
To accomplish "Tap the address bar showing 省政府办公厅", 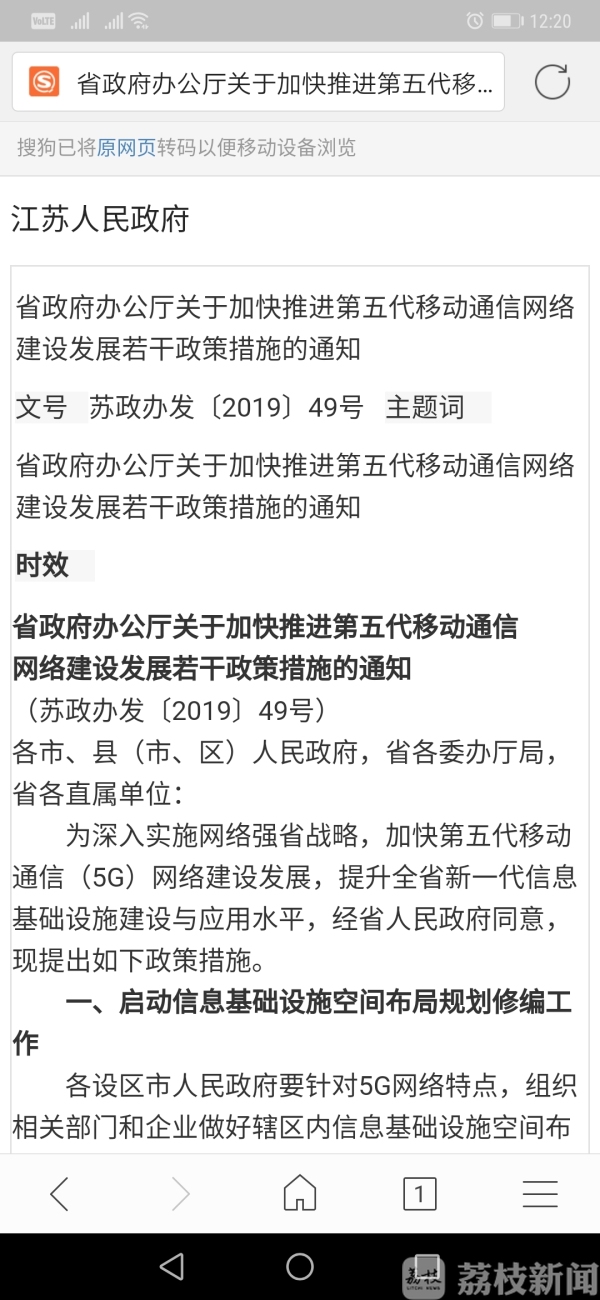I will pos(258,82).
